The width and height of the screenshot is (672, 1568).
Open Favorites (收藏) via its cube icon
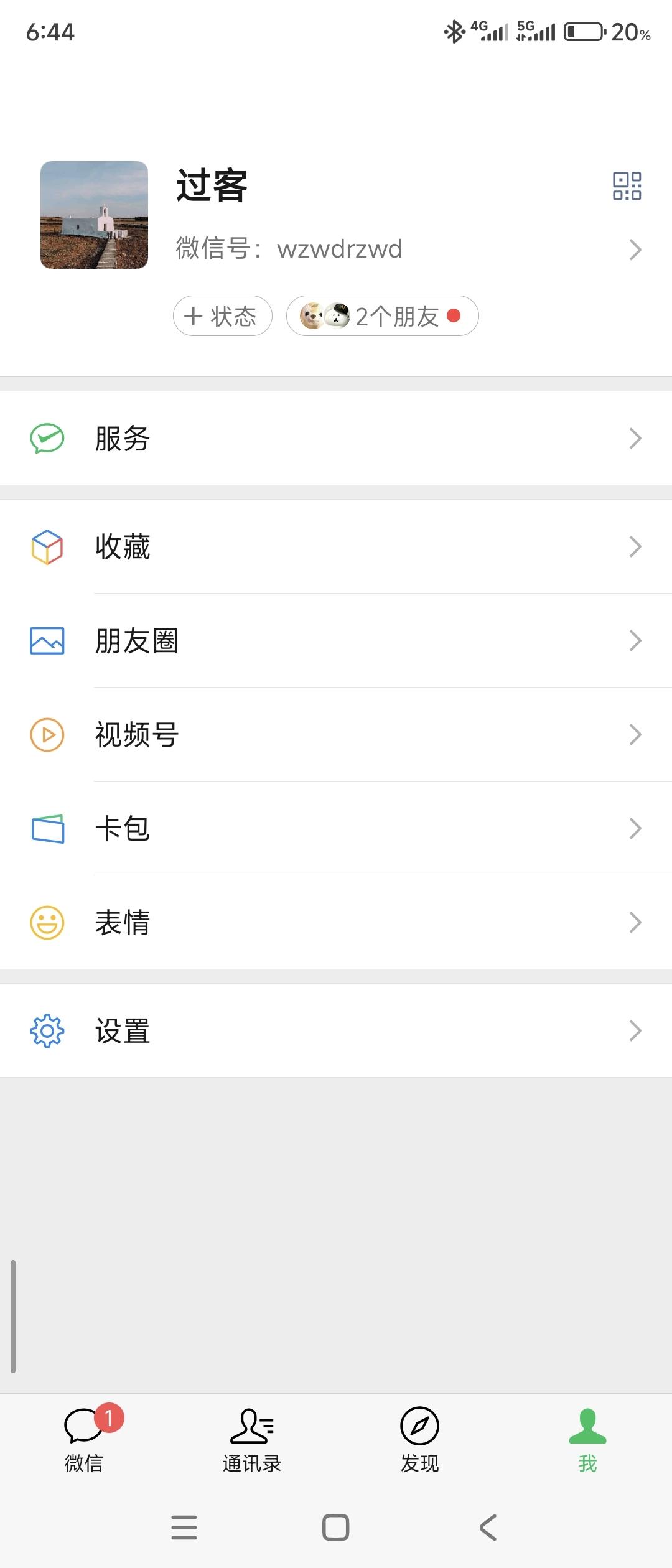(x=46, y=547)
